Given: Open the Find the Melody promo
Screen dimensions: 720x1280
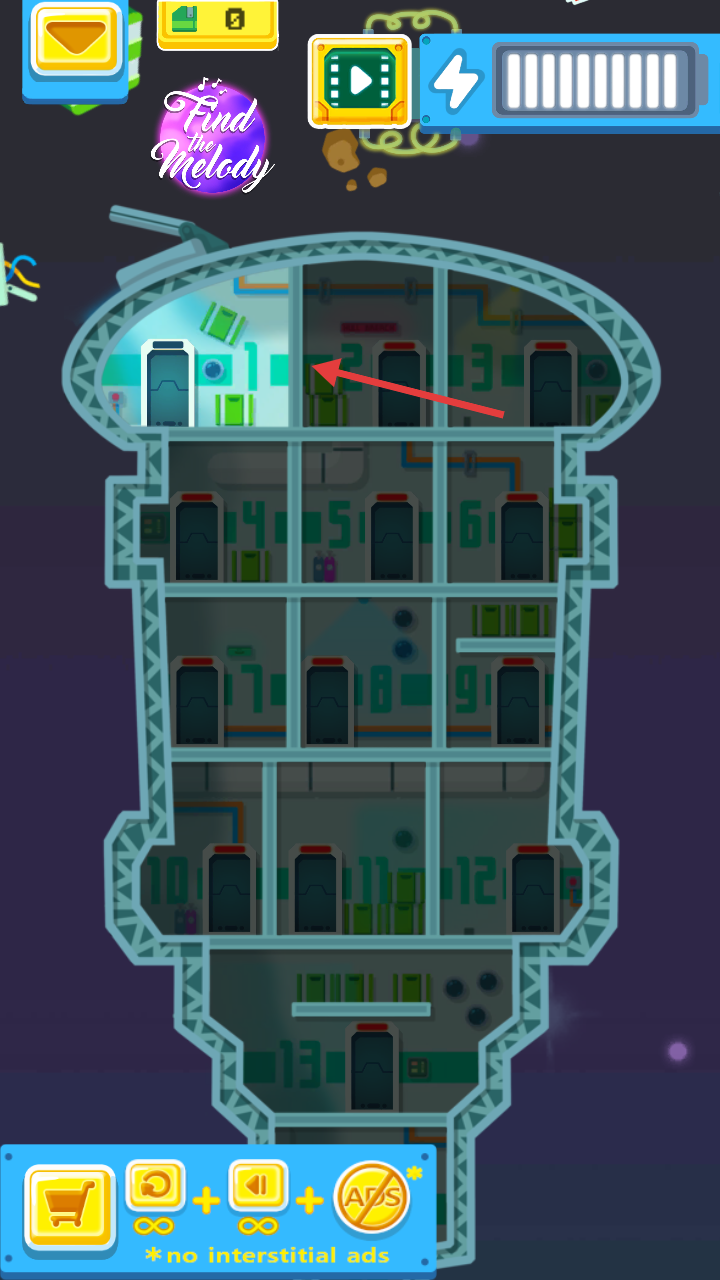Looking at the screenshot, I should [213, 137].
